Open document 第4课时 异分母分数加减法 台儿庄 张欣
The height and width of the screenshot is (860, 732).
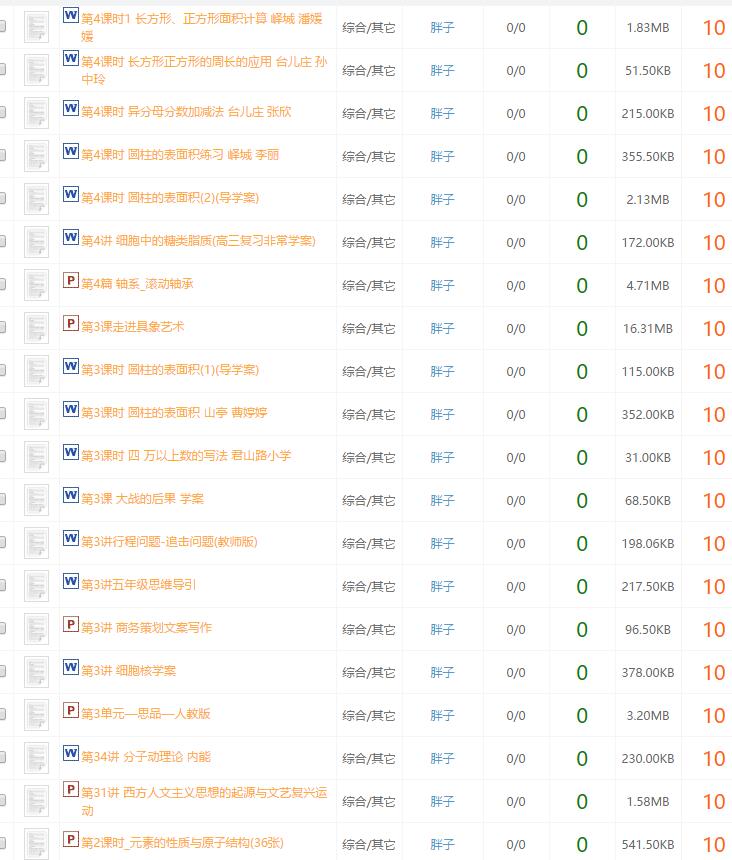pos(185,112)
